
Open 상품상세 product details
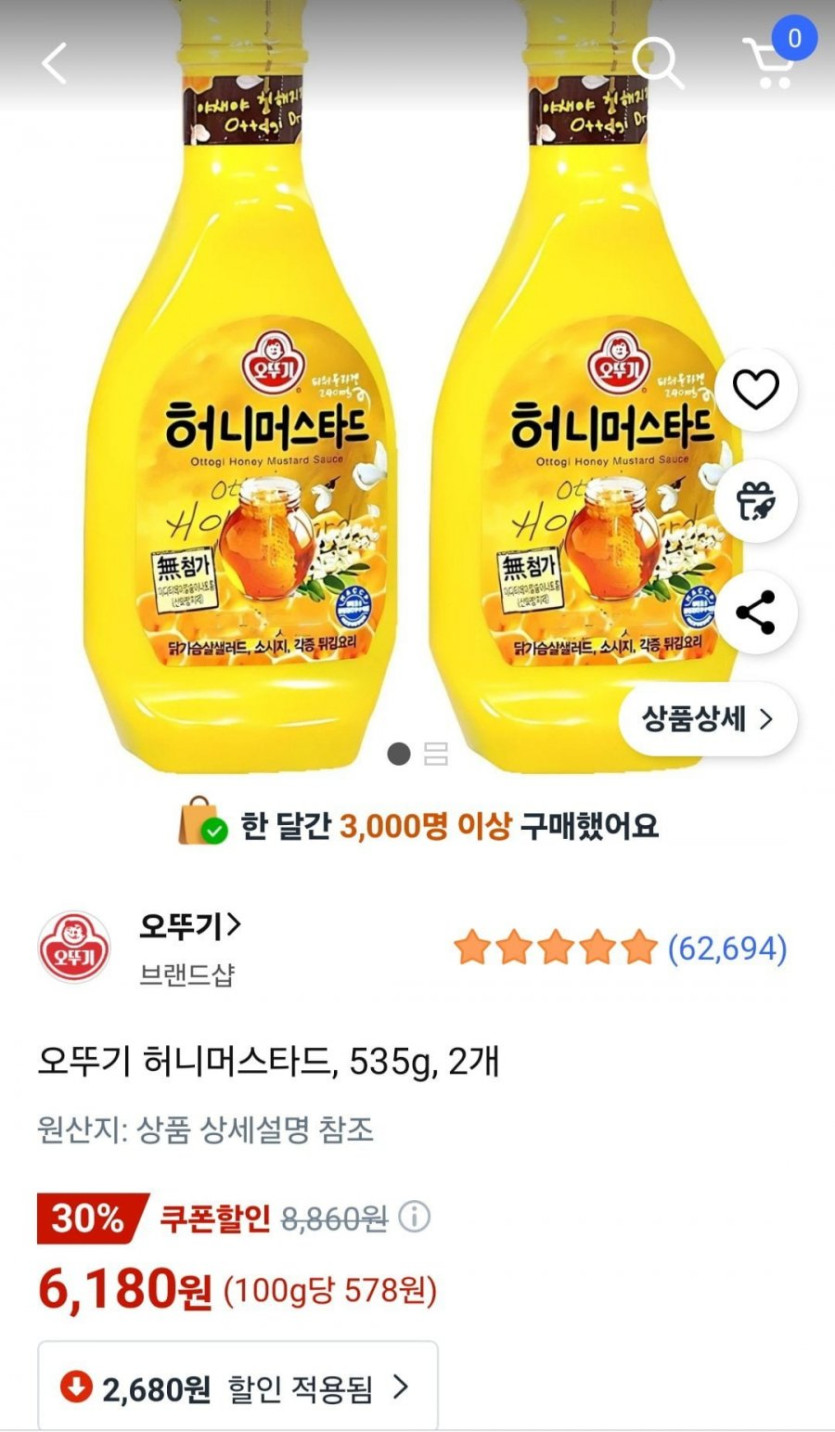707,719
